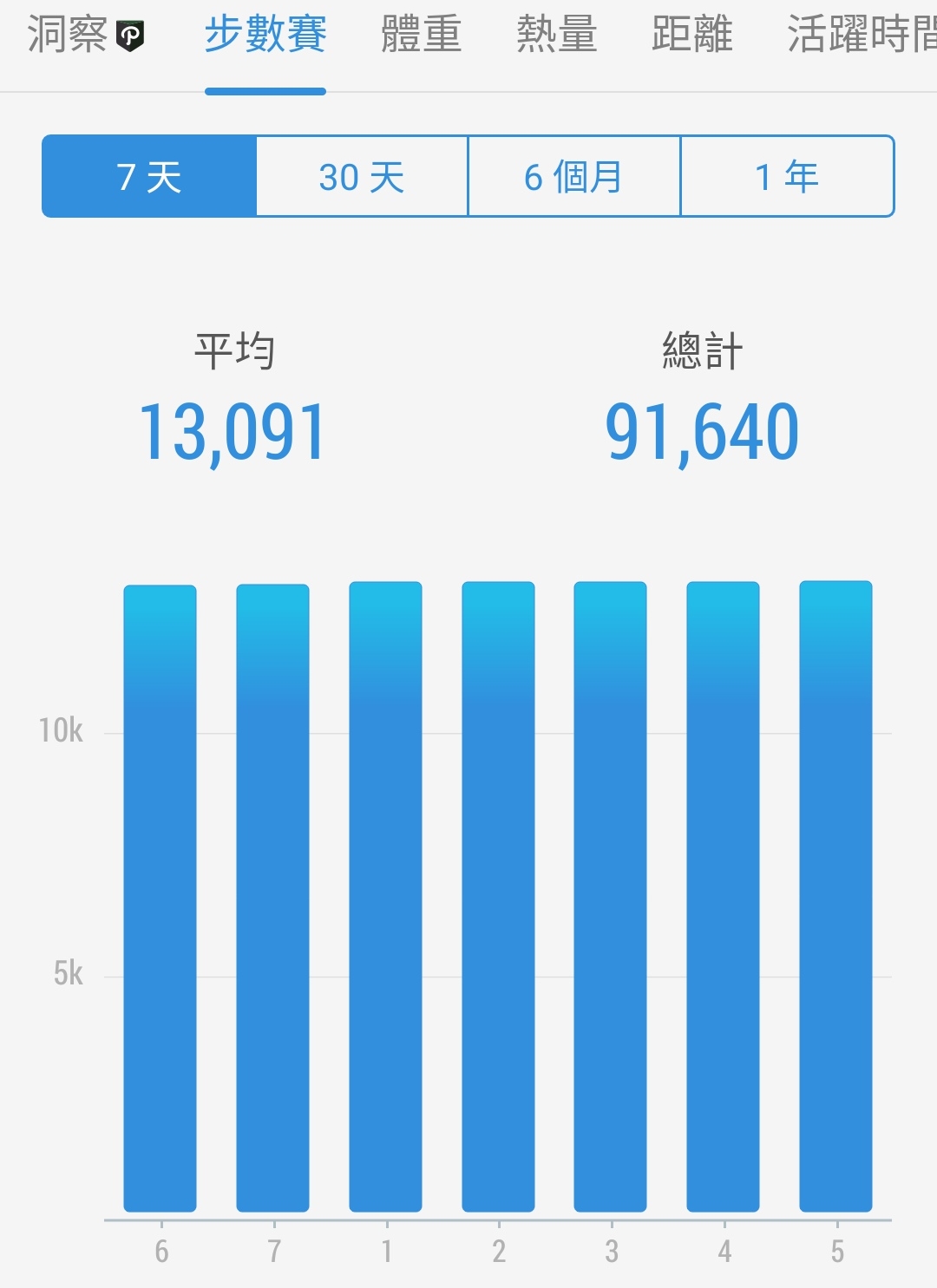The width and height of the screenshot is (937, 1288).
Task: Switch to the 1 年 range
Action: click(x=787, y=177)
